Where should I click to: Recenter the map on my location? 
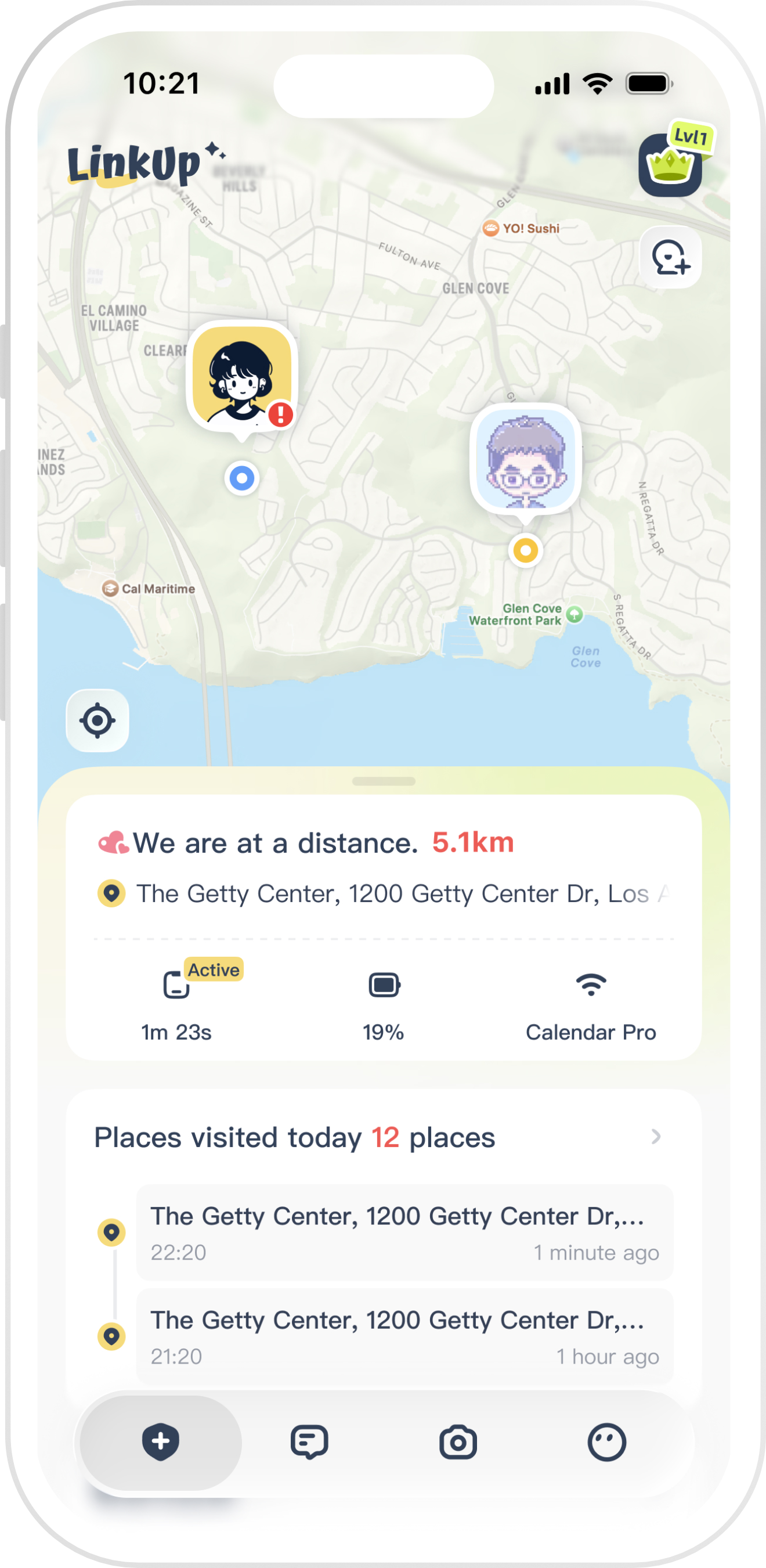(97, 720)
